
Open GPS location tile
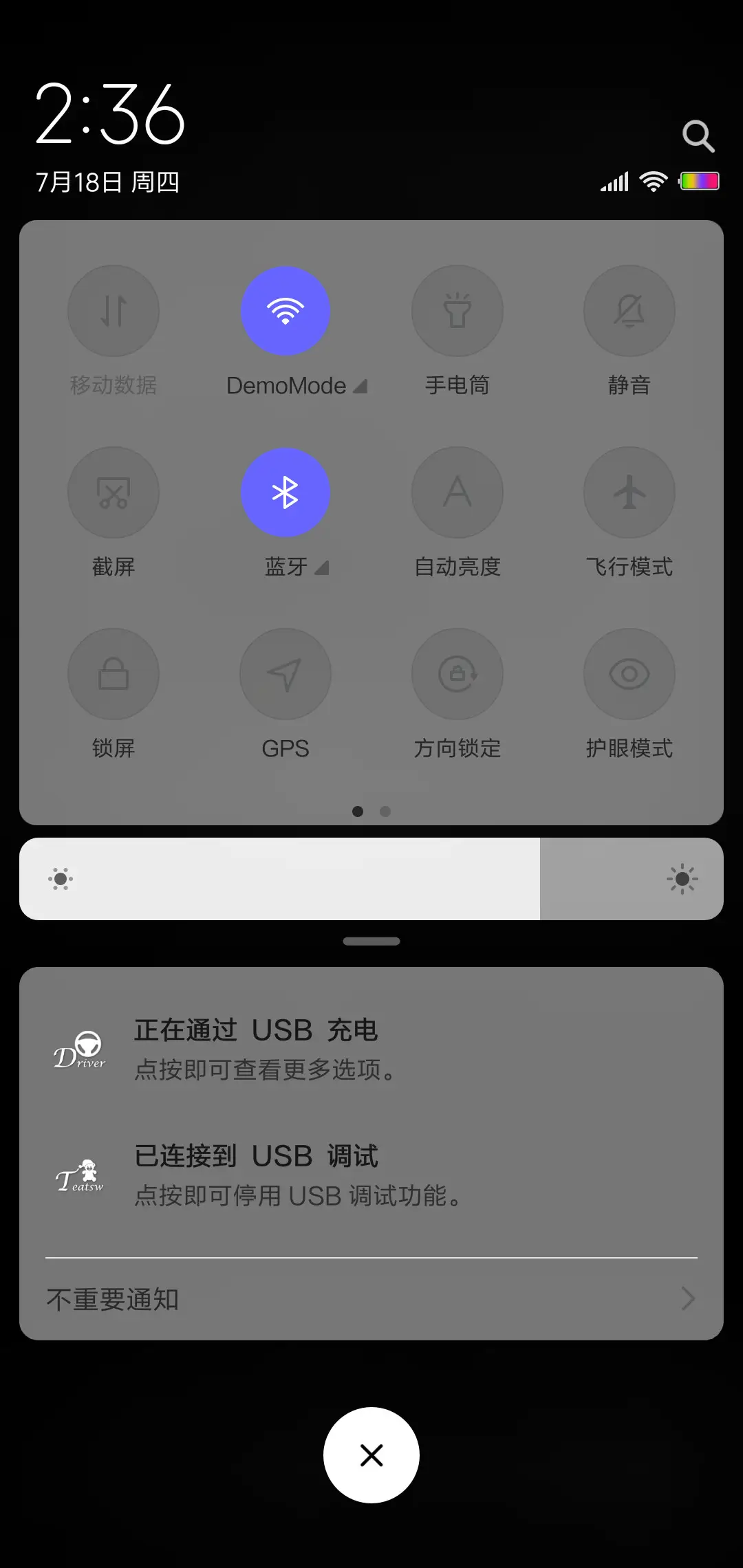coord(286,674)
